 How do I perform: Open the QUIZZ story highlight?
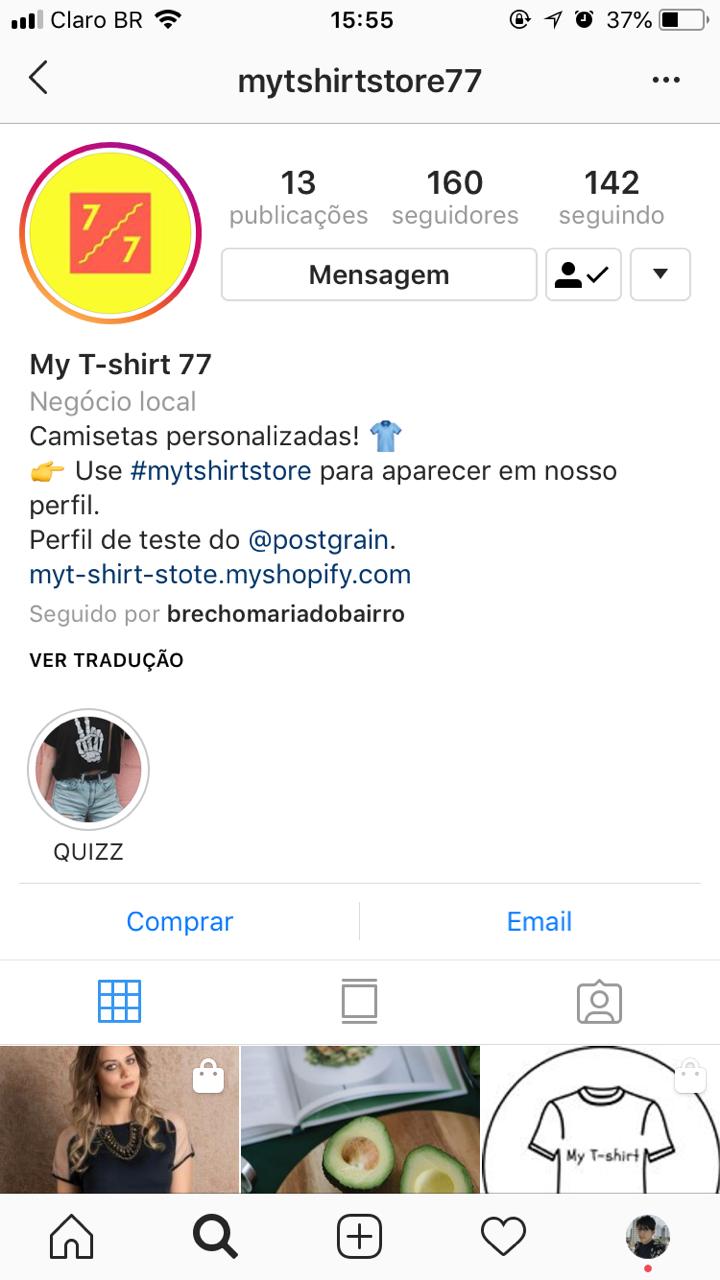click(x=88, y=768)
